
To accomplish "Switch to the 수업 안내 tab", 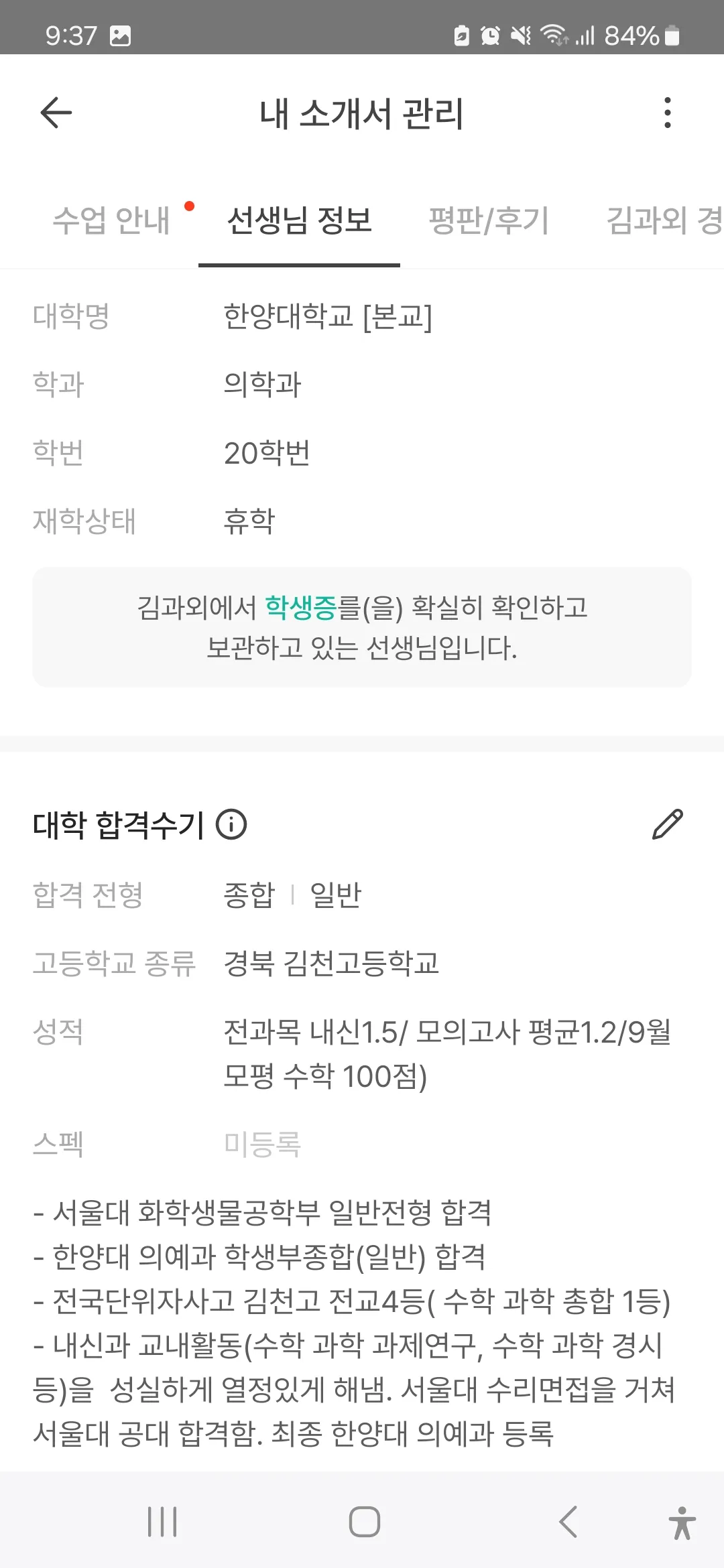I will point(111,220).
